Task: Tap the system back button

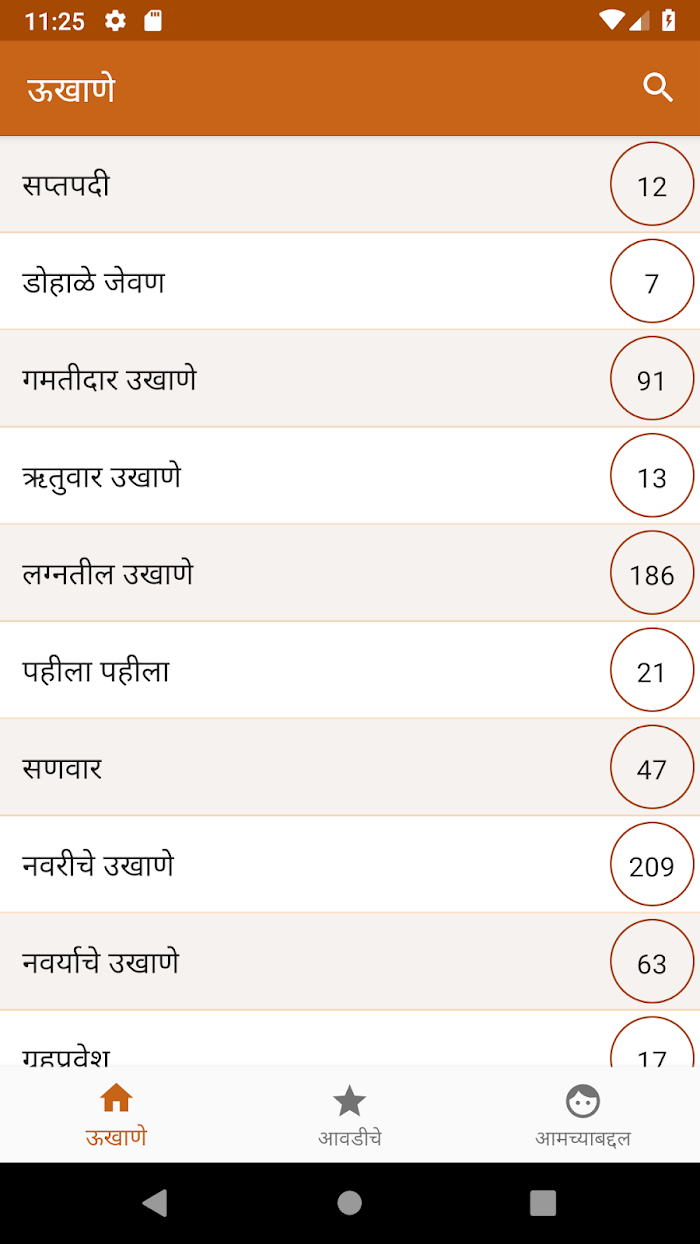Action: point(155,1202)
